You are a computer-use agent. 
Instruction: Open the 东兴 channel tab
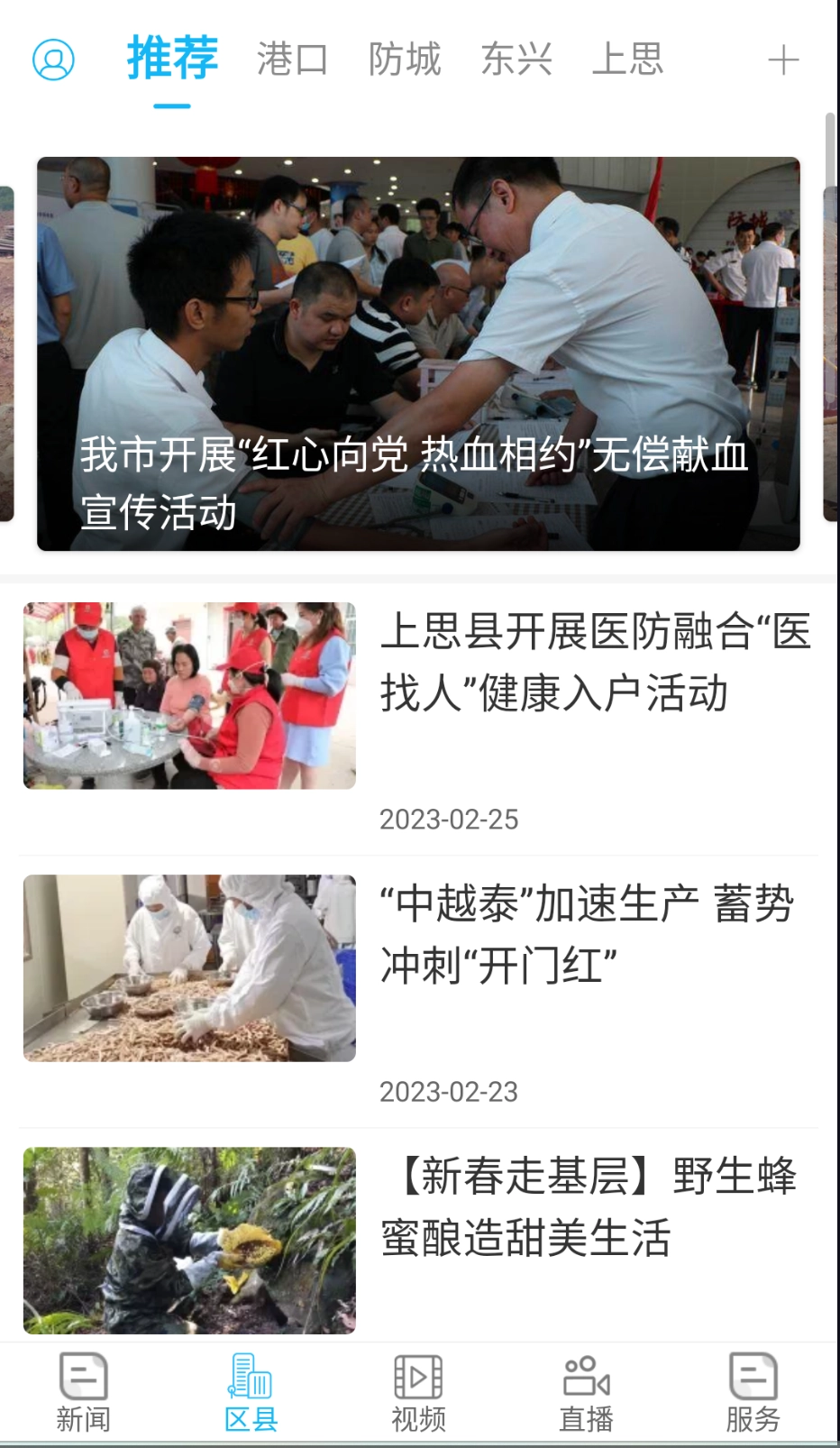click(x=516, y=60)
